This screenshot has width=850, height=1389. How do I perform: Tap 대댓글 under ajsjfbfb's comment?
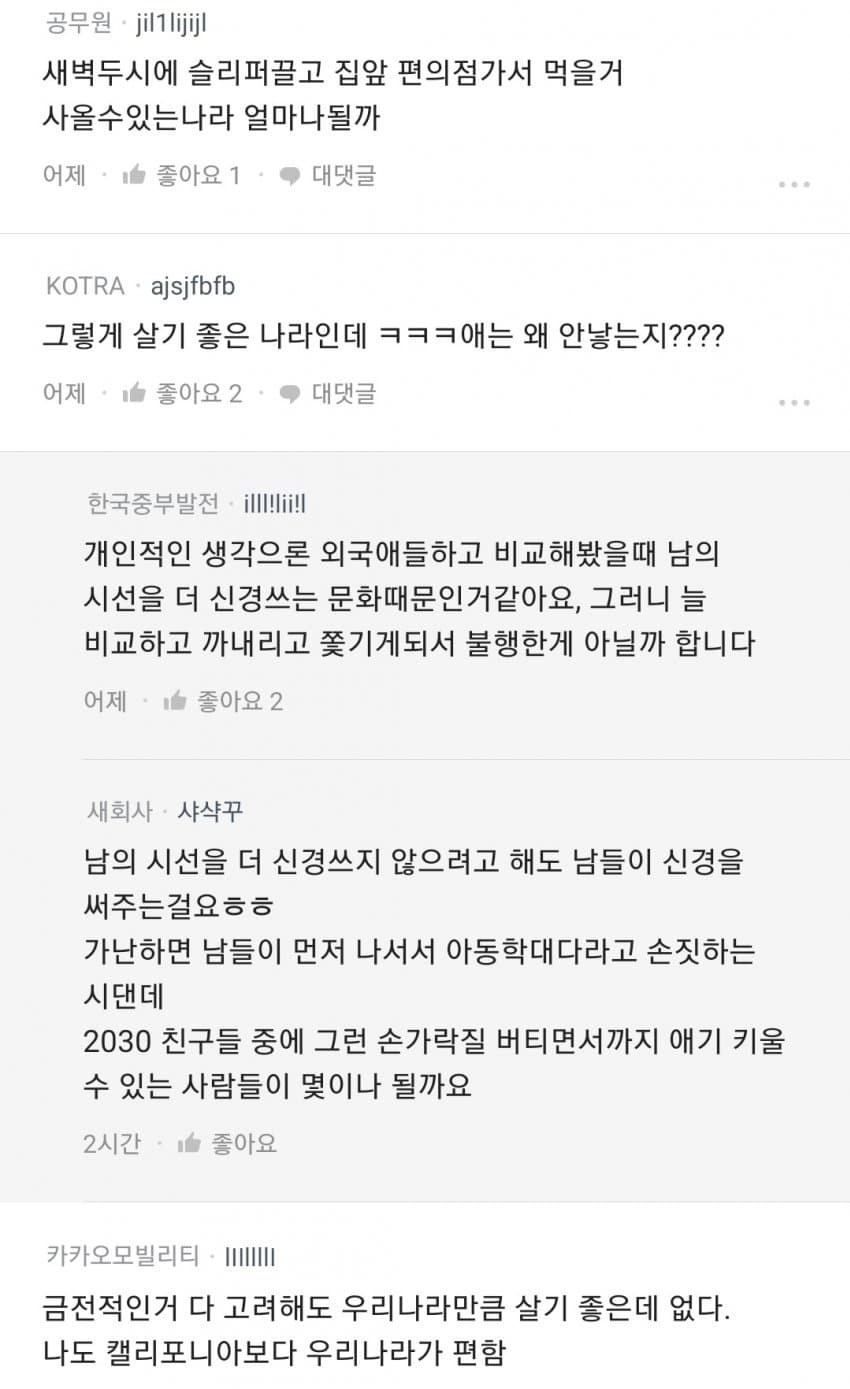point(328,393)
